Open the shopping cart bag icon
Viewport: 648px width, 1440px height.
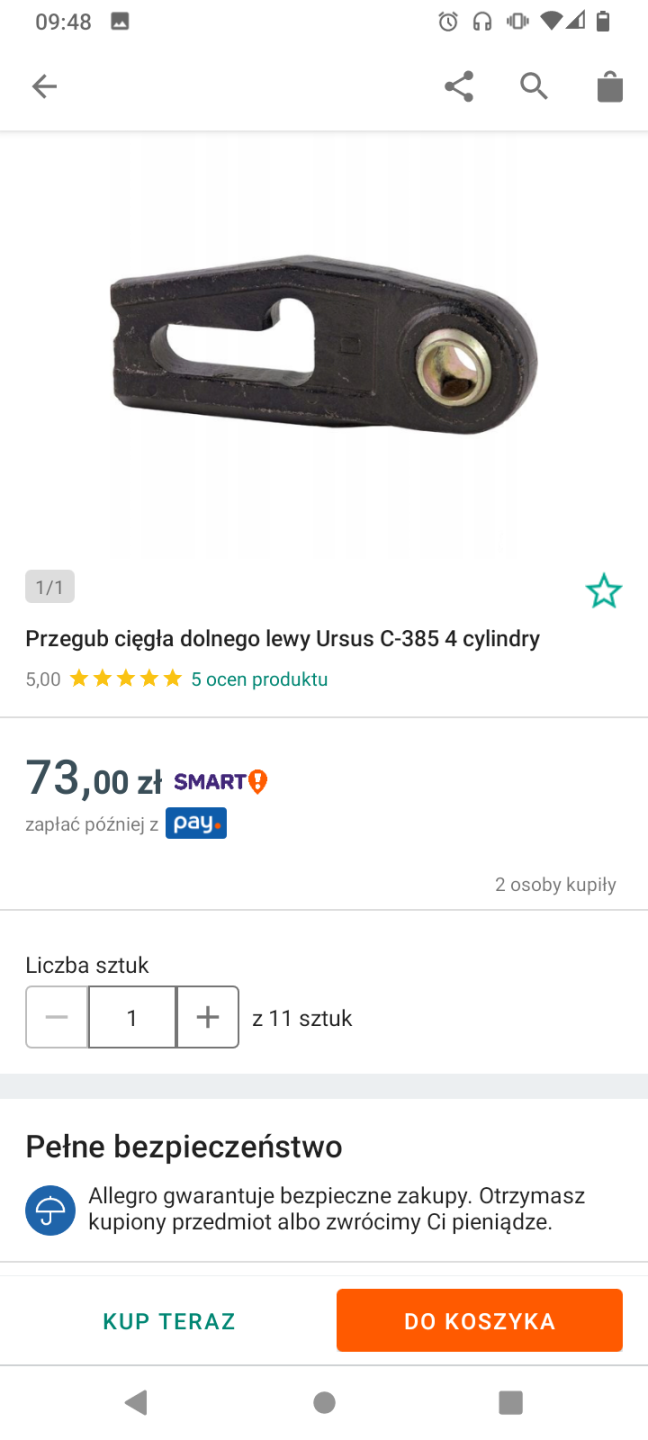pos(610,87)
